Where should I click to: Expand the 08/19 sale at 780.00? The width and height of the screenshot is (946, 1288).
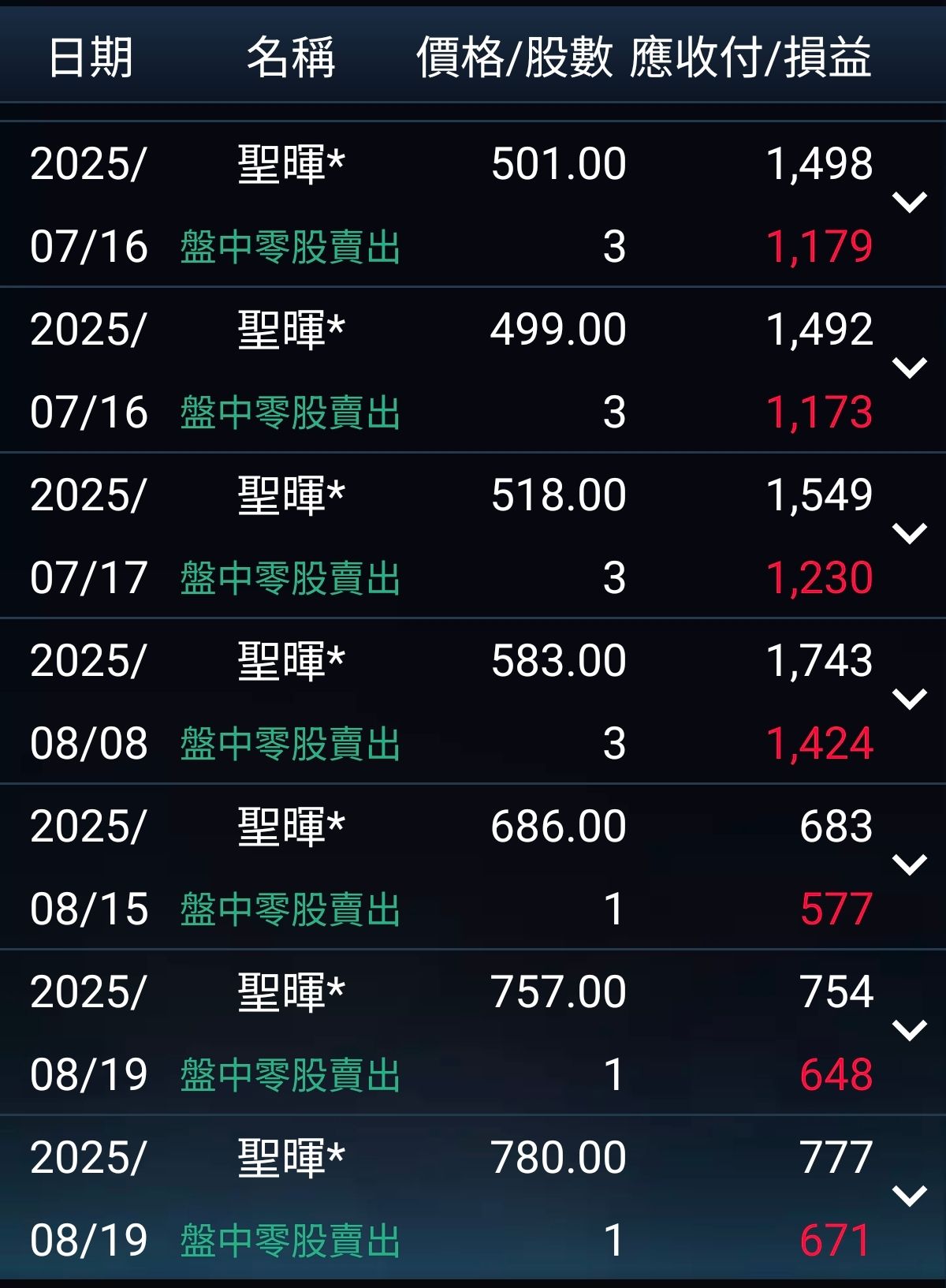pyautogui.click(x=910, y=1197)
